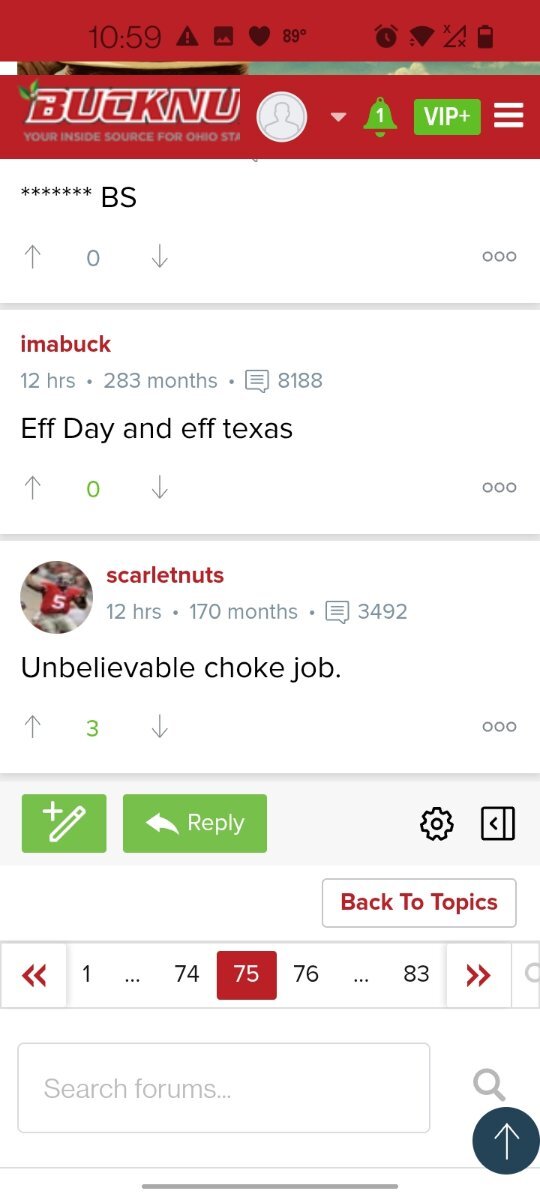
Task: Focus the Search forums field
Action: pos(224,1088)
